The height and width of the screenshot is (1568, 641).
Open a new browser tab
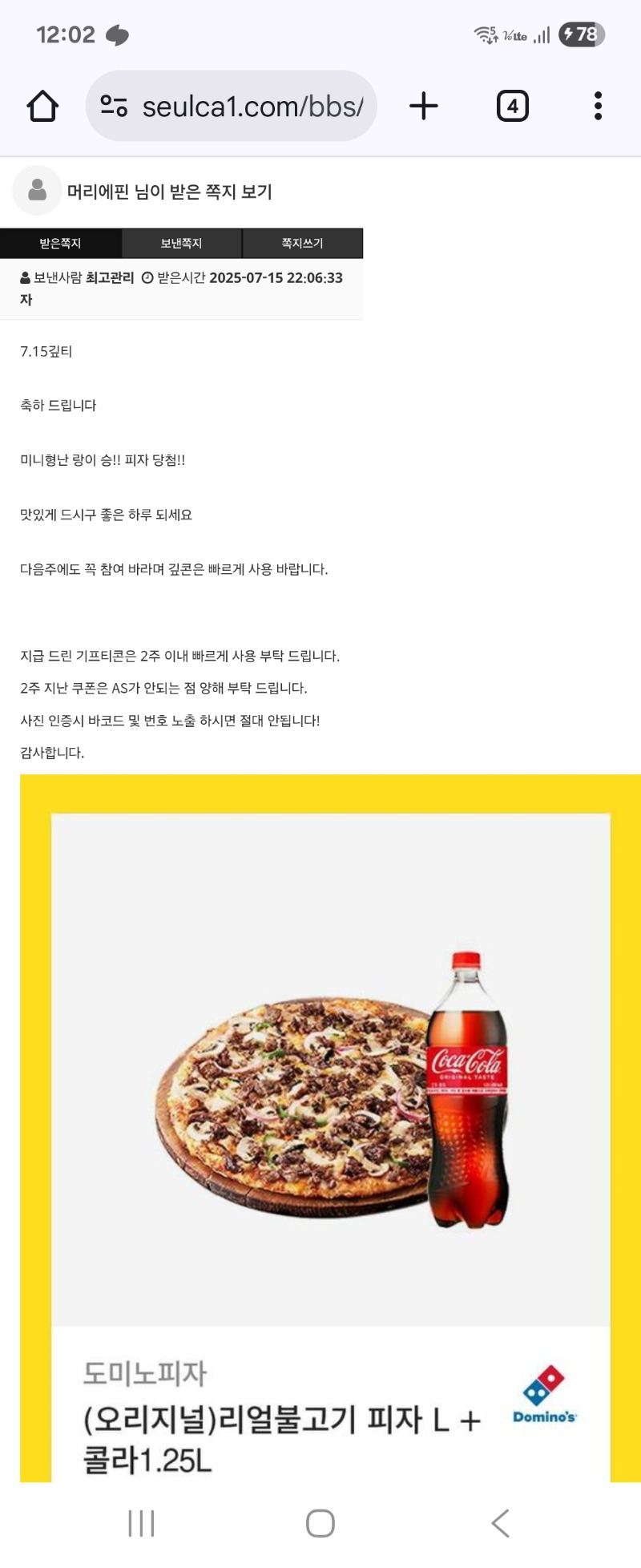[424, 106]
